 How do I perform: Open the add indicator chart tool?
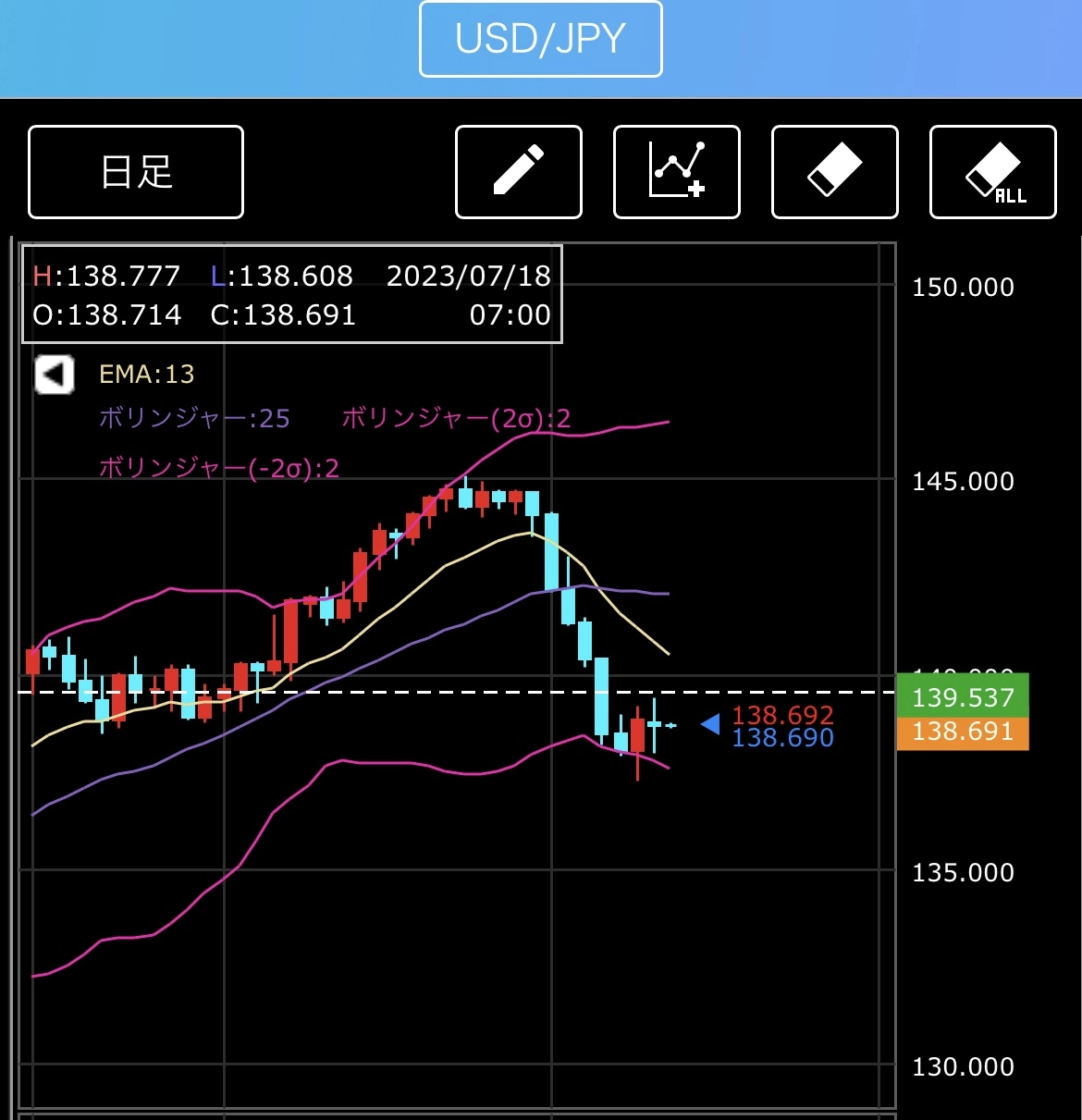tap(676, 172)
